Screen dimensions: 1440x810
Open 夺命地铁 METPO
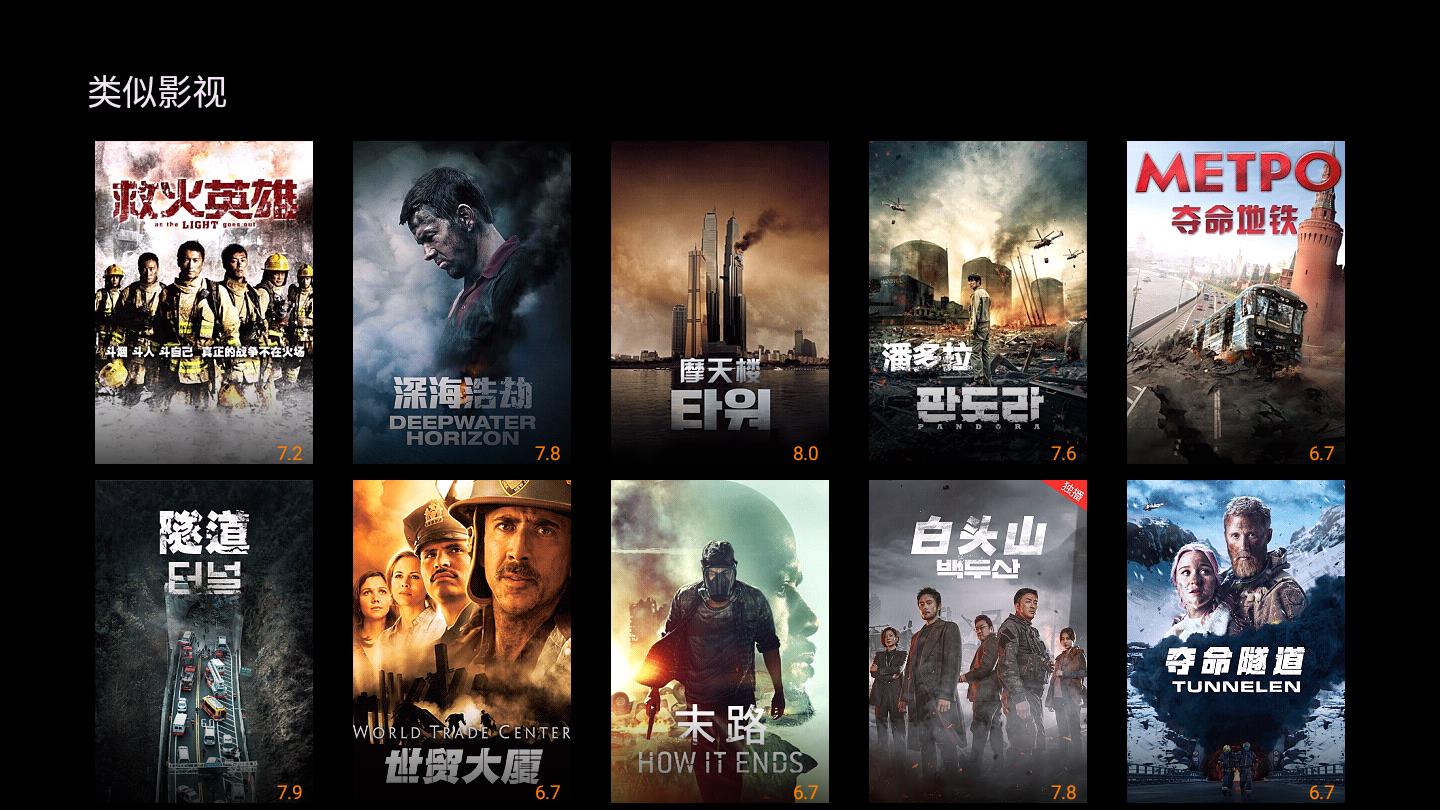(1236, 302)
